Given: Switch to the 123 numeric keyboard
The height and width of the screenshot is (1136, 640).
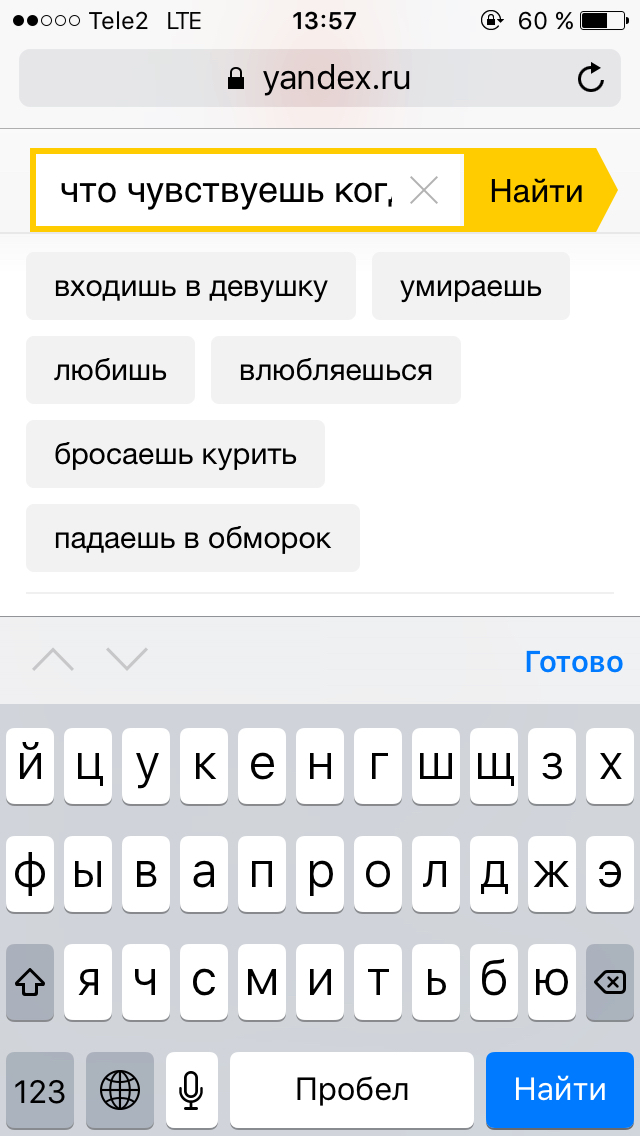Looking at the screenshot, I should 40,1089.
